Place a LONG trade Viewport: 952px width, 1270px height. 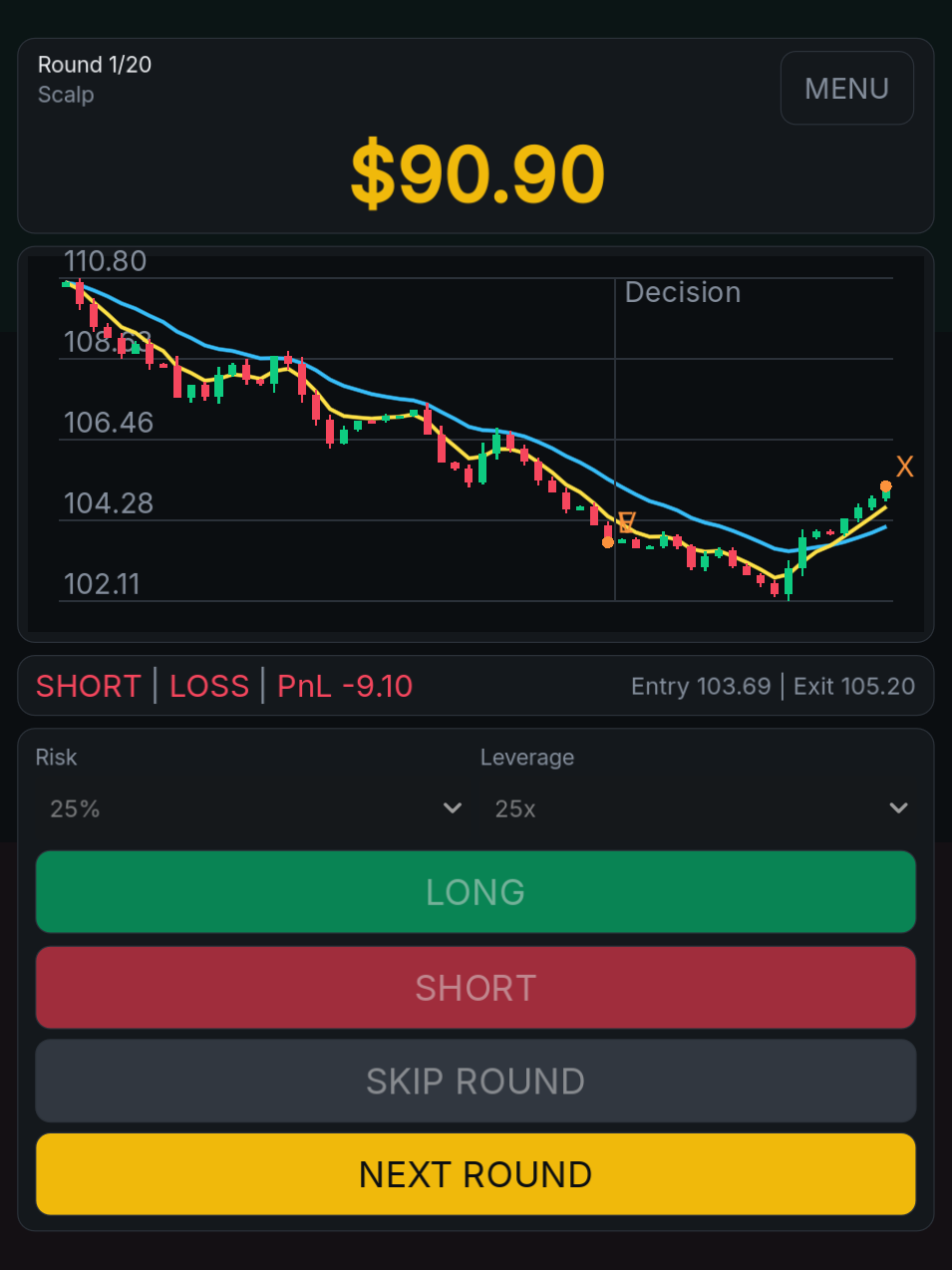(x=476, y=892)
